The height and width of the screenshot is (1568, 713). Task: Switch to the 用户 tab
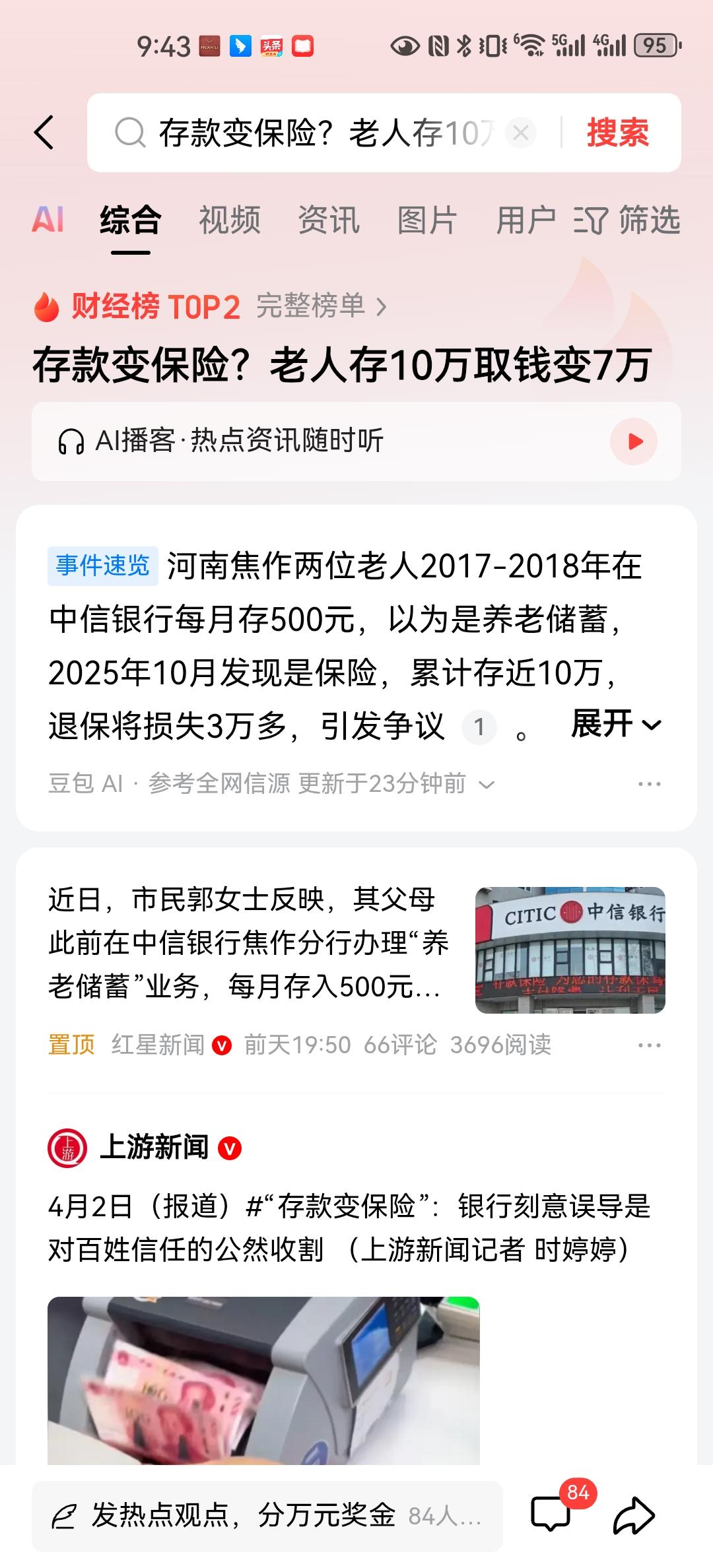pyautogui.click(x=526, y=220)
